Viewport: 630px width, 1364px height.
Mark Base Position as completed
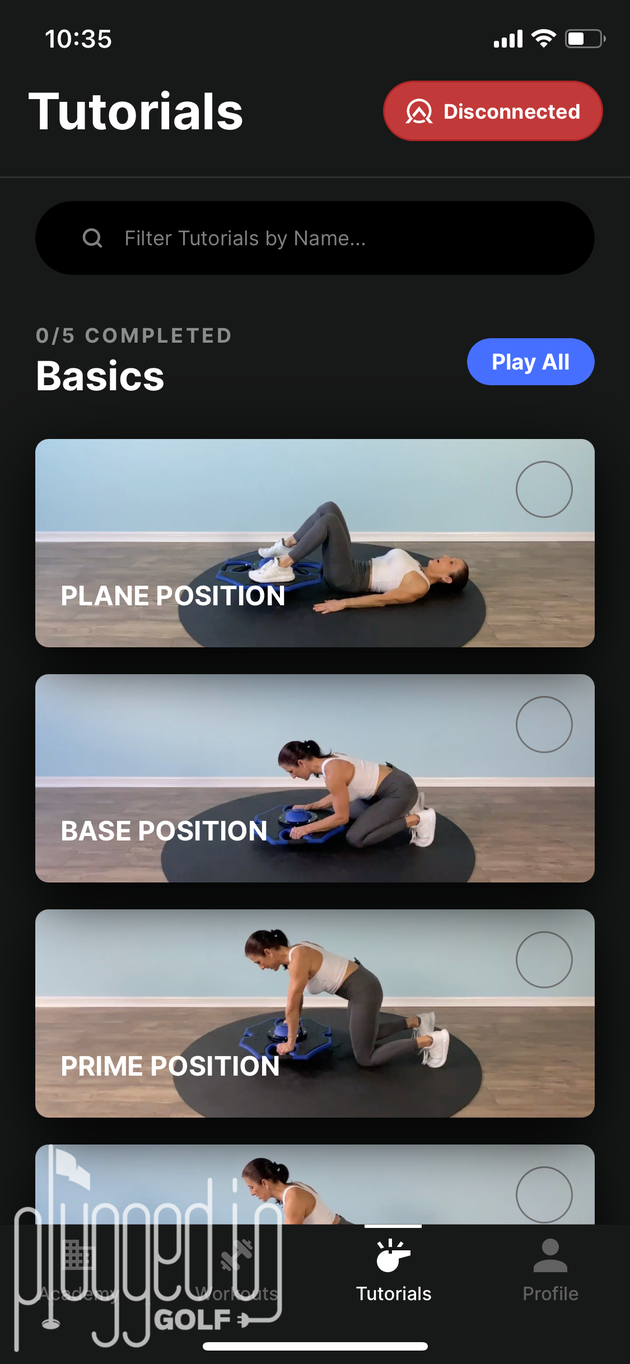[x=544, y=724]
